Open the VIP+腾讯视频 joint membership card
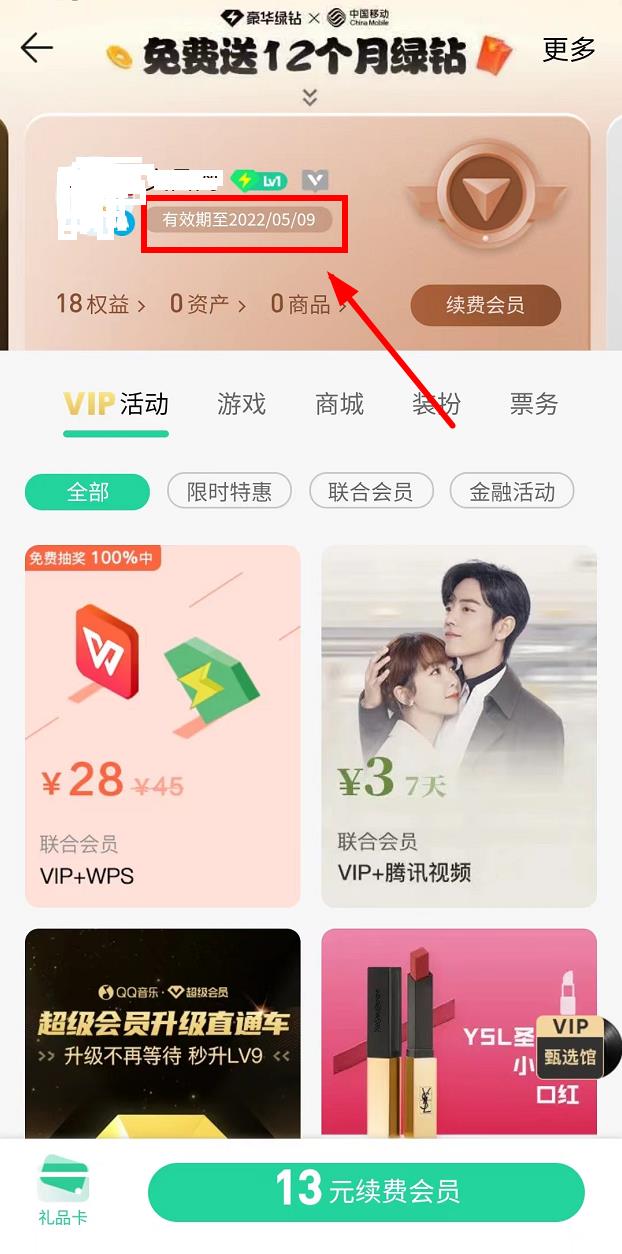 click(x=459, y=725)
